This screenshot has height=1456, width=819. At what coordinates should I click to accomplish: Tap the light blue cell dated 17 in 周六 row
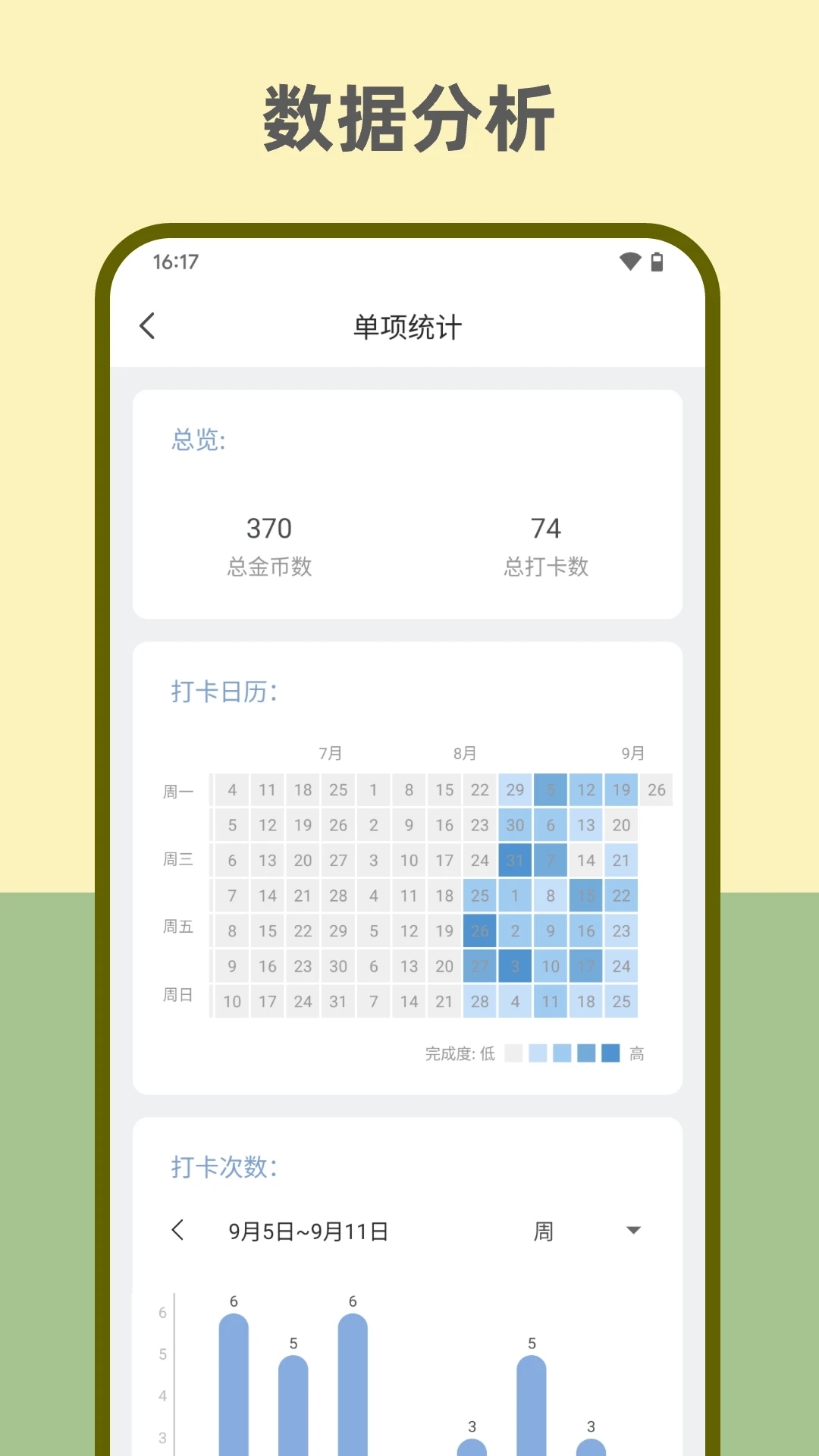click(x=586, y=966)
